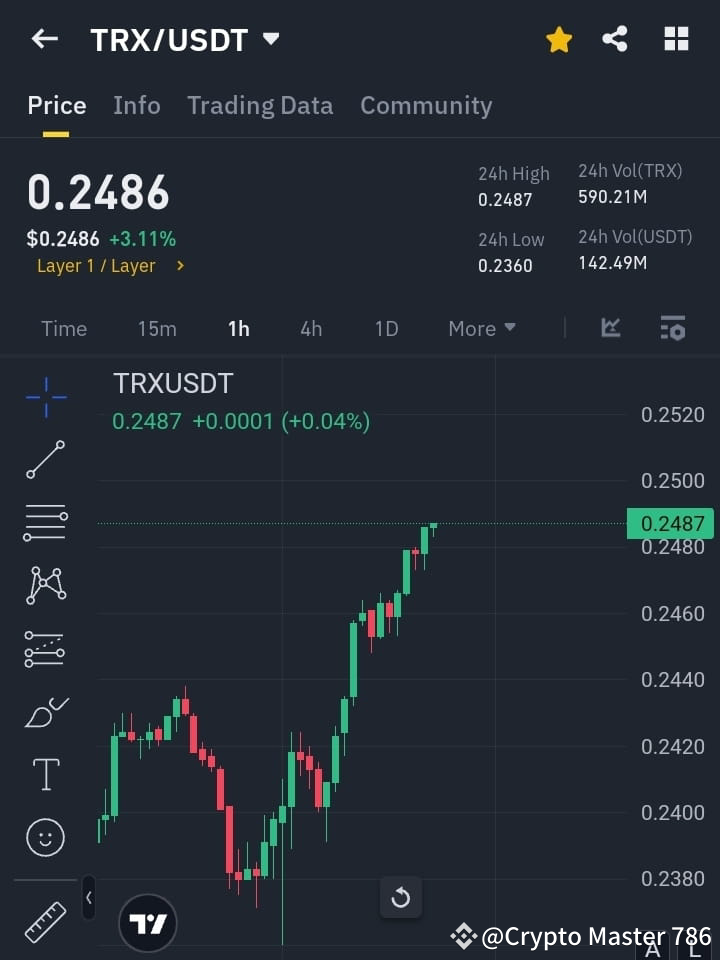Collapse the drawing toolbar with the chevron
The height and width of the screenshot is (960, 720).
tap(88, 898)
